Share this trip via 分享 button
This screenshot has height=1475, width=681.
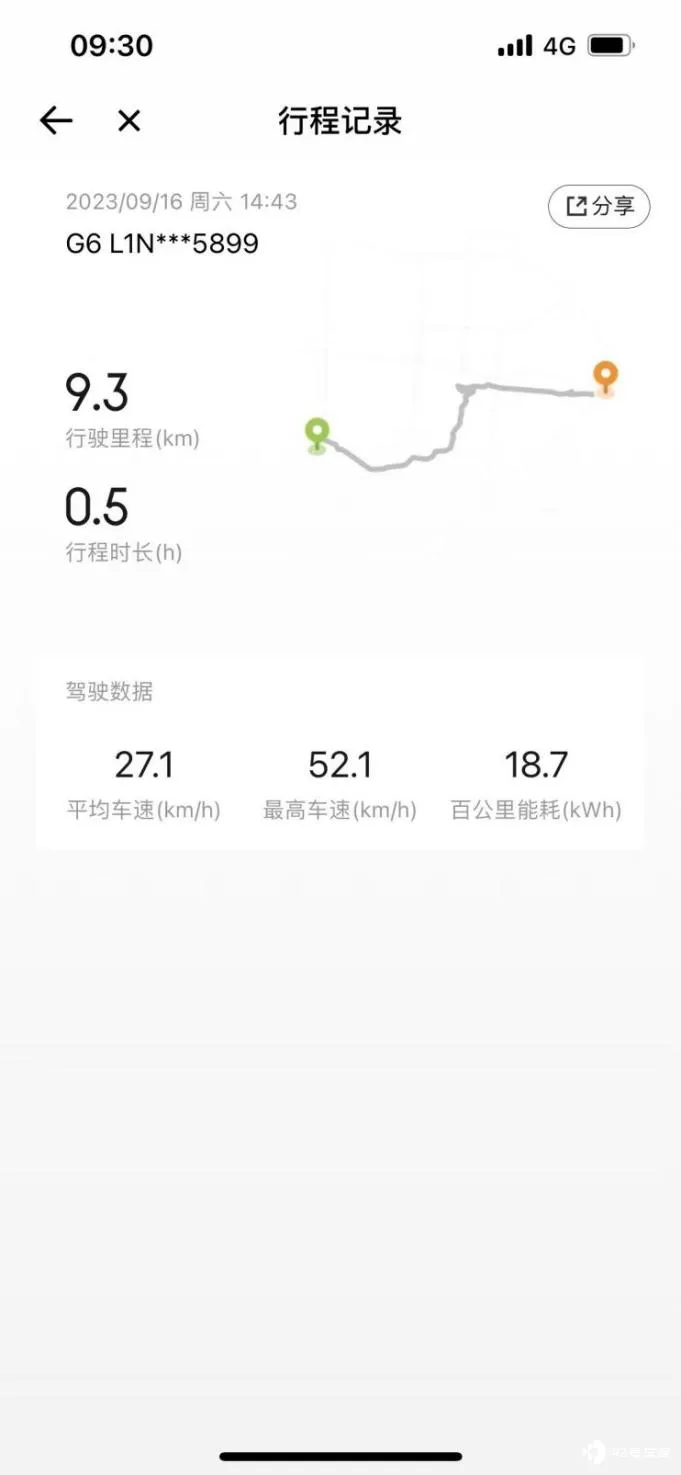click(x=599, y=207)
